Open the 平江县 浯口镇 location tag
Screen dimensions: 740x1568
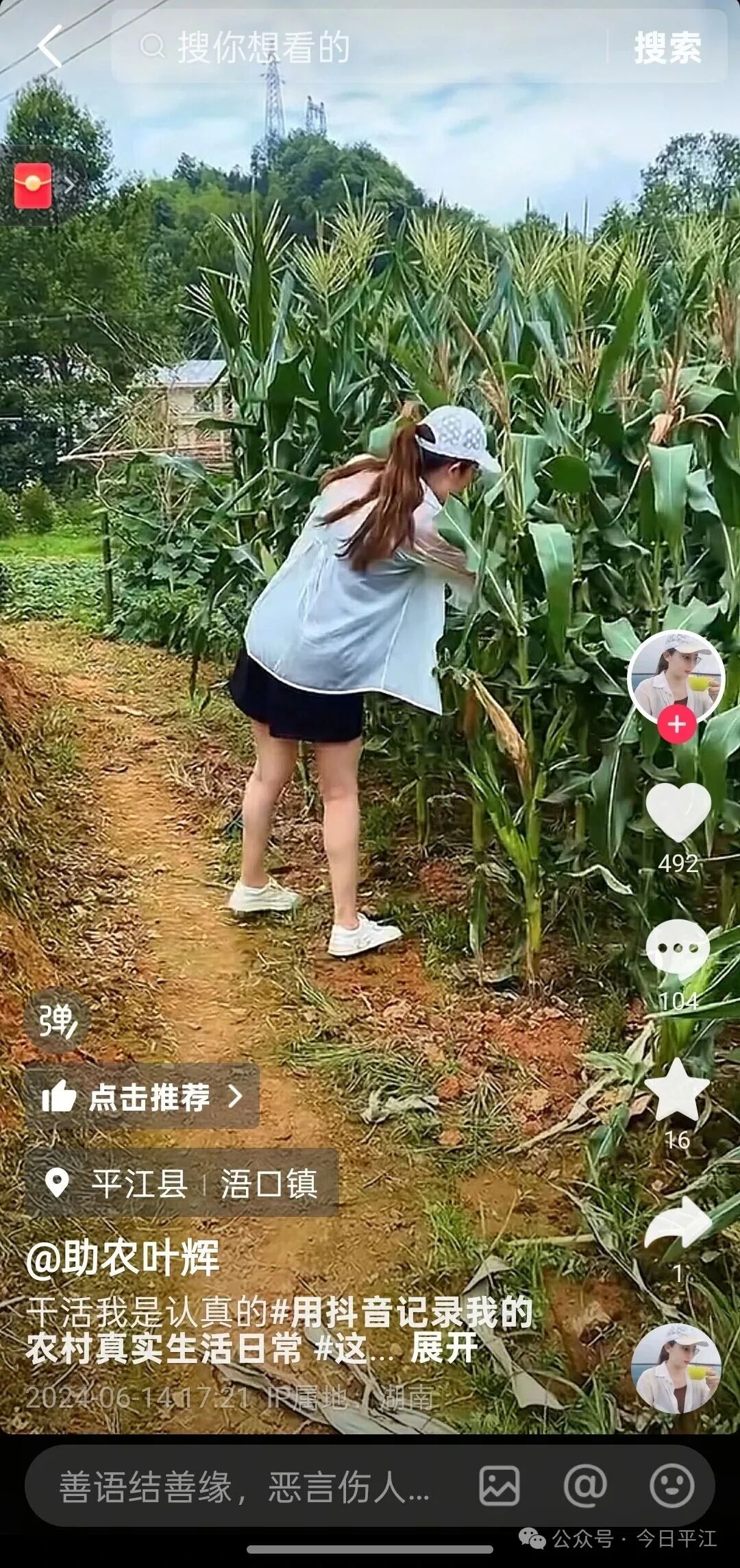182,1183
